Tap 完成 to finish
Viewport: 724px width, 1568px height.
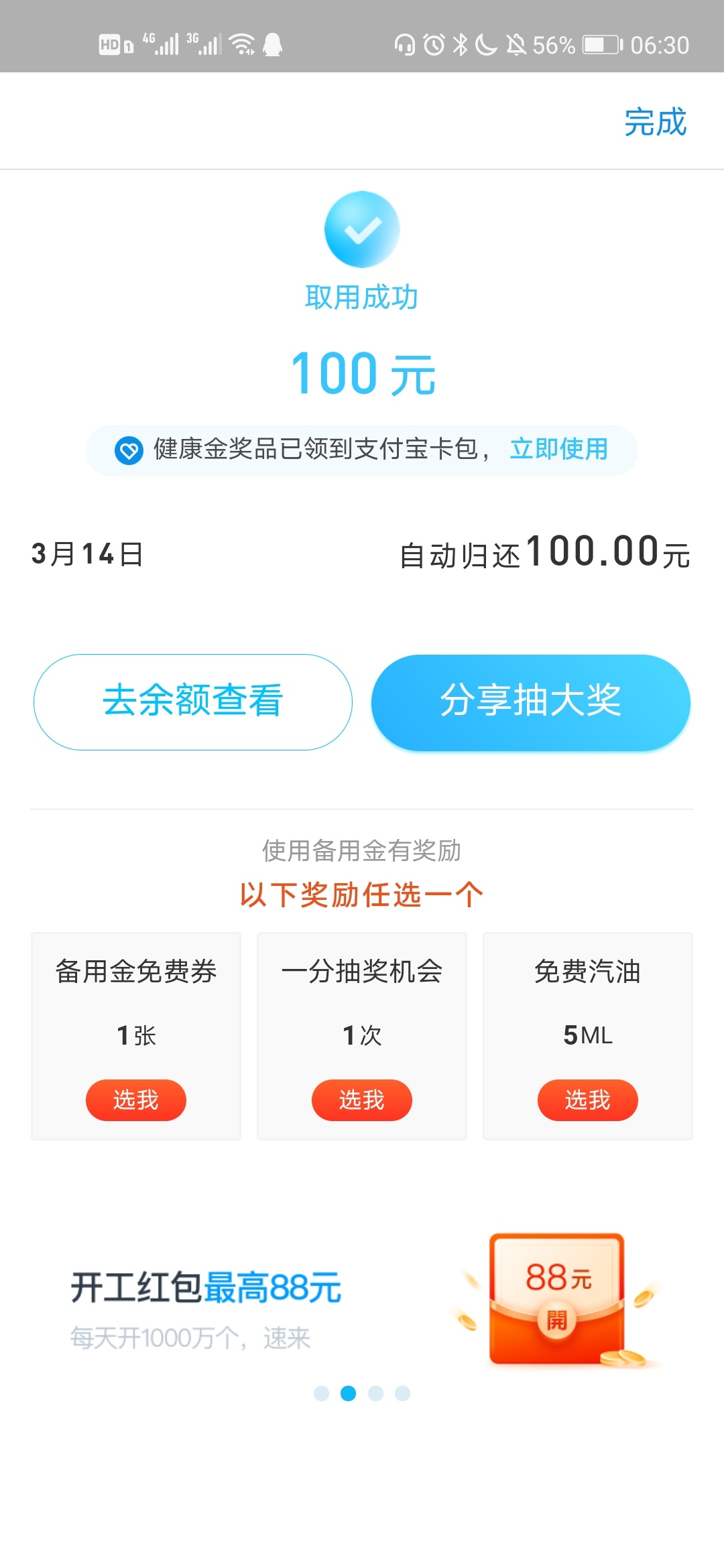click(655, 122)
